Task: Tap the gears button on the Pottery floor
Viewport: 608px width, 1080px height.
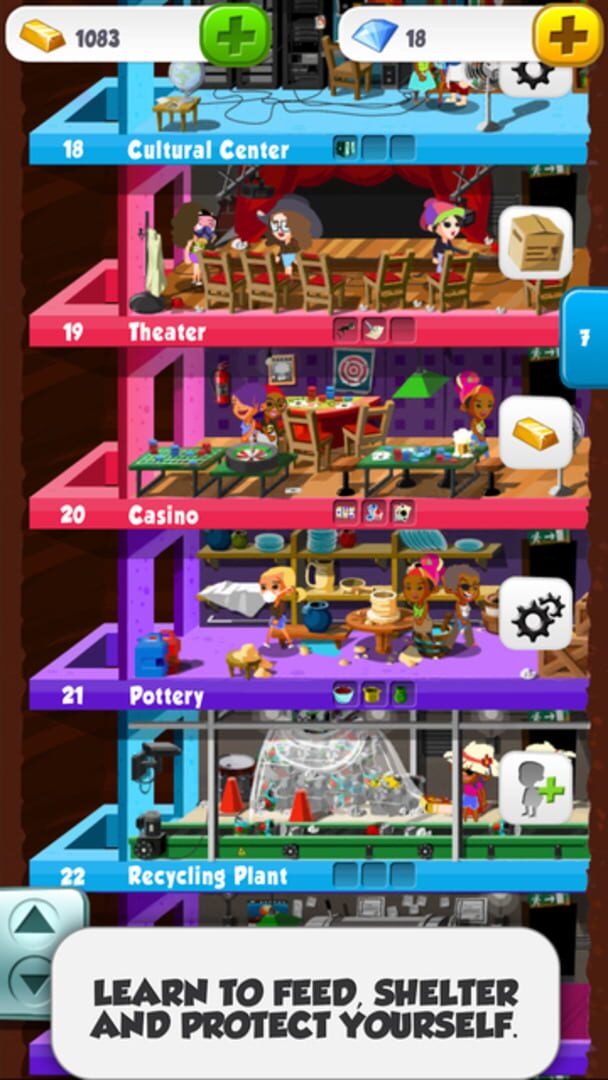Action: click(x=535, y=614)
